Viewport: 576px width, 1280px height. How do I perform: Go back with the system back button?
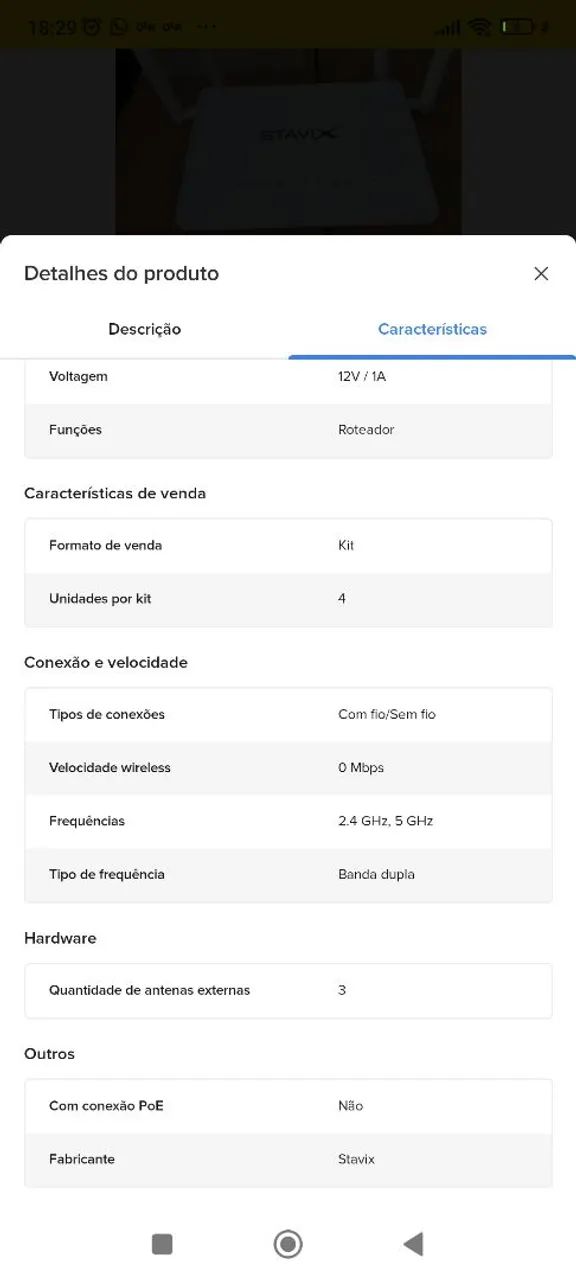click(413, 1244)
